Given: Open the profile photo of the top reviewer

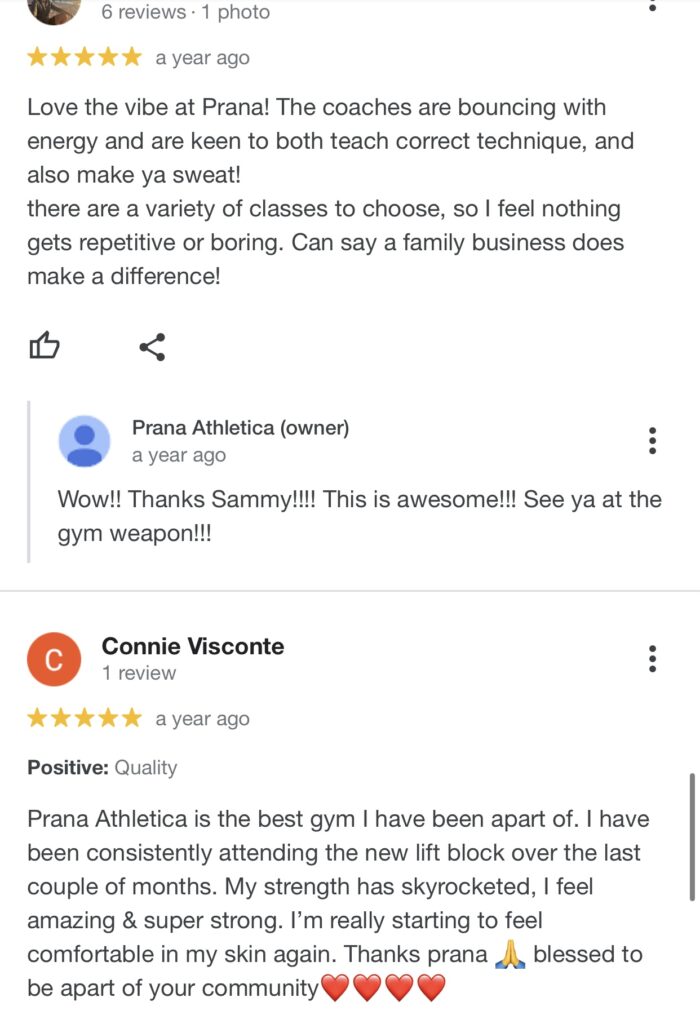Looking at the screenshot, I should click(x=53, y=10).
